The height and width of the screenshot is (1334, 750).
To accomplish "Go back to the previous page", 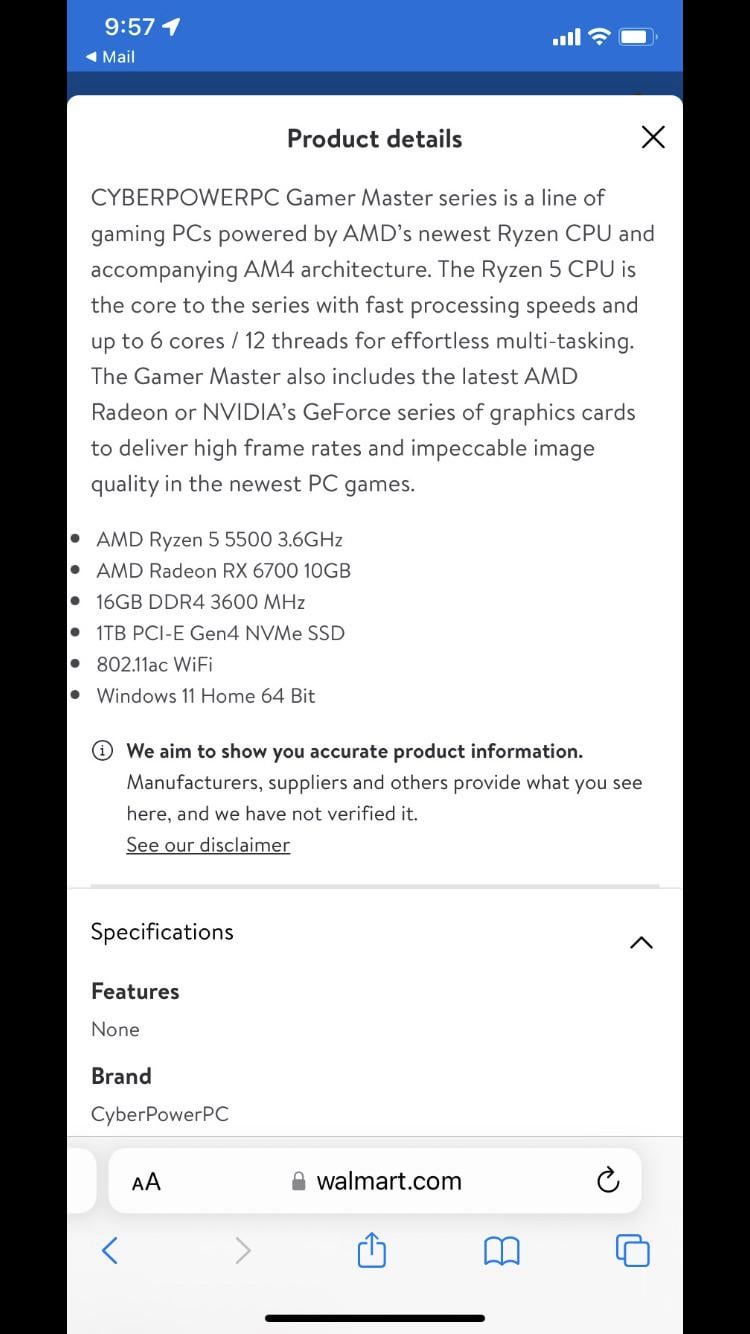I will click(110, 1249).
